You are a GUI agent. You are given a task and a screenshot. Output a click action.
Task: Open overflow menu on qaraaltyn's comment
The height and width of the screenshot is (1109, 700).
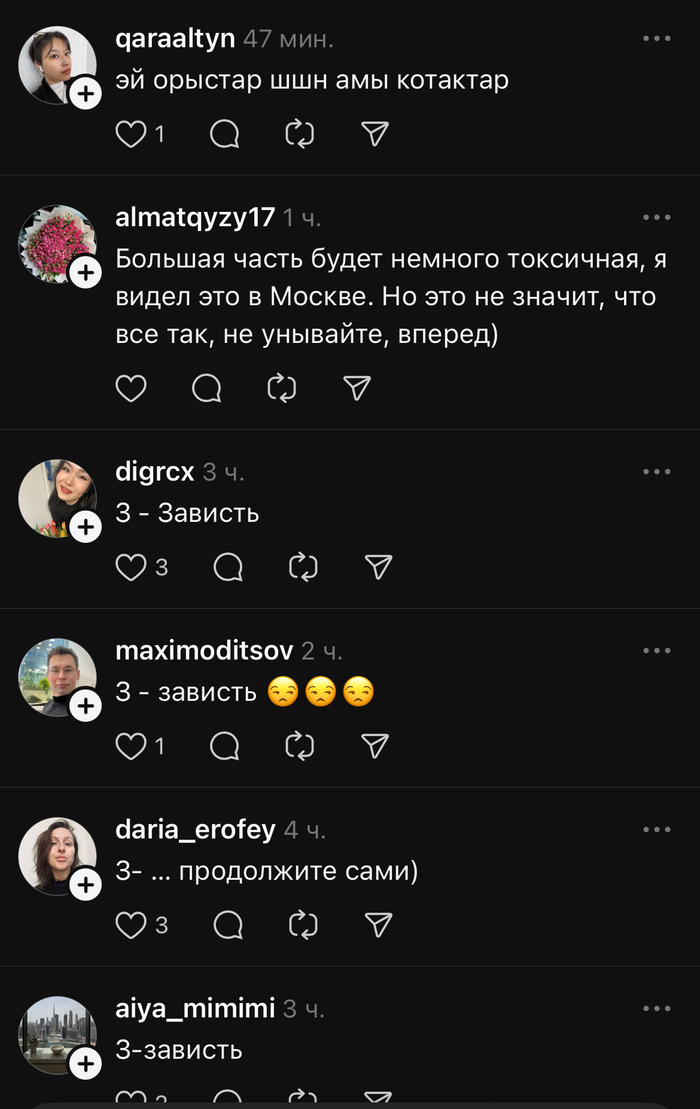click(x=656, y=39)
